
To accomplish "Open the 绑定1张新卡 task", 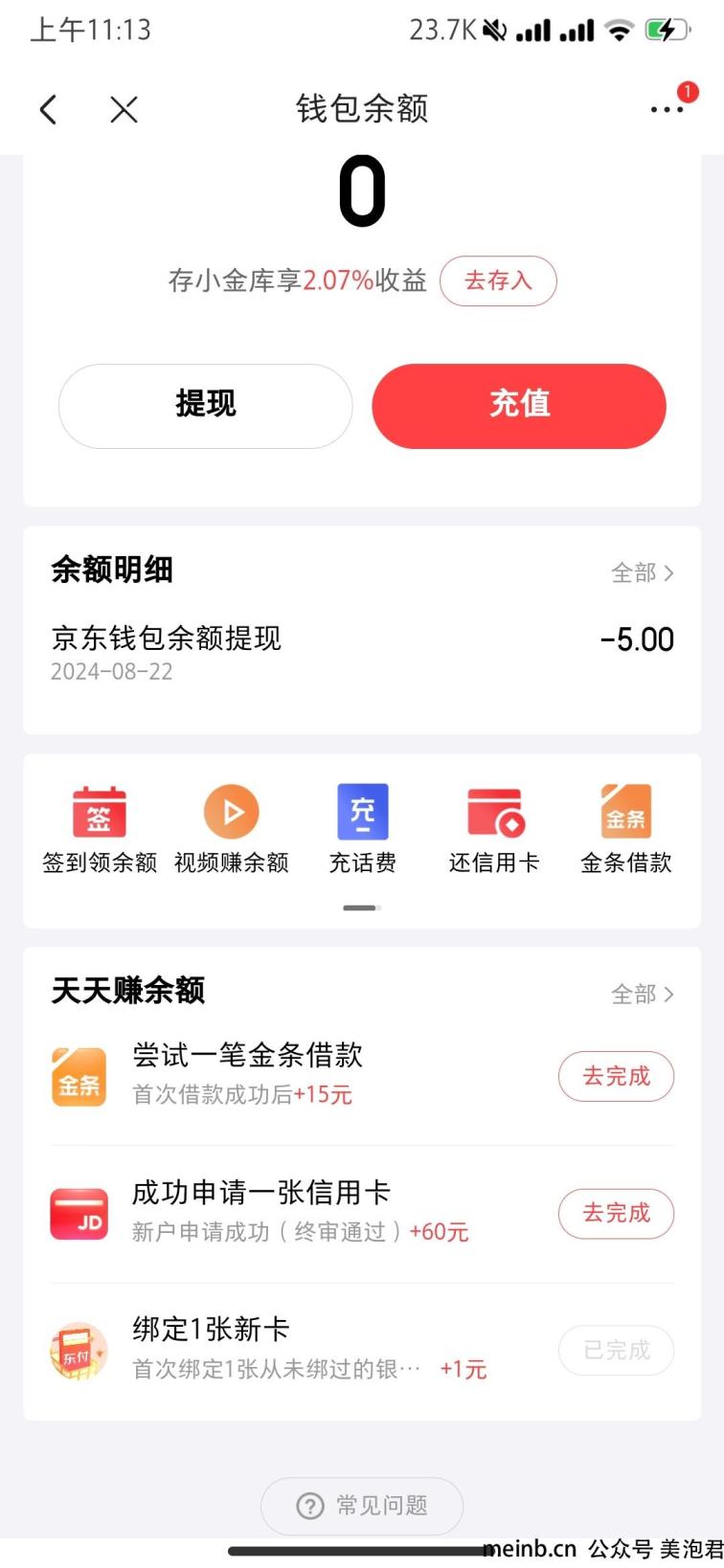I will click(362, 1351).
